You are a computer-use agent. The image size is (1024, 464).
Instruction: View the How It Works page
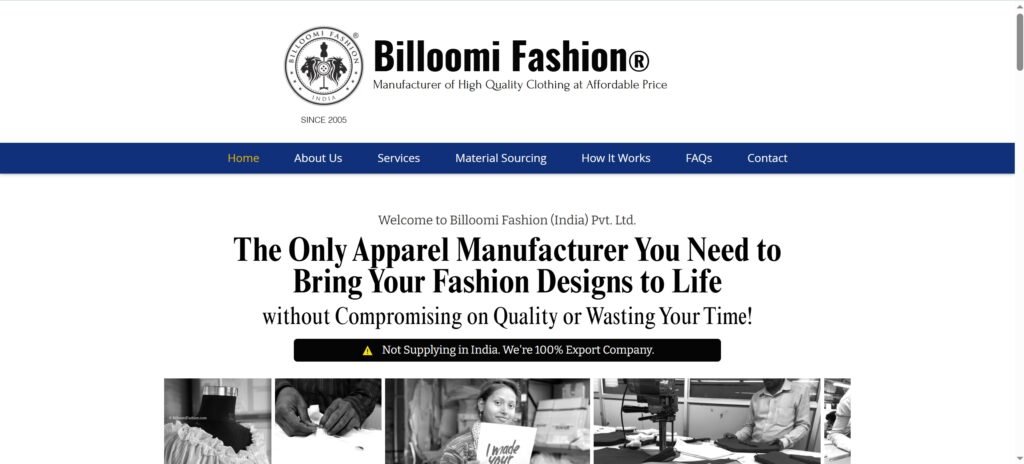(615, 158)
